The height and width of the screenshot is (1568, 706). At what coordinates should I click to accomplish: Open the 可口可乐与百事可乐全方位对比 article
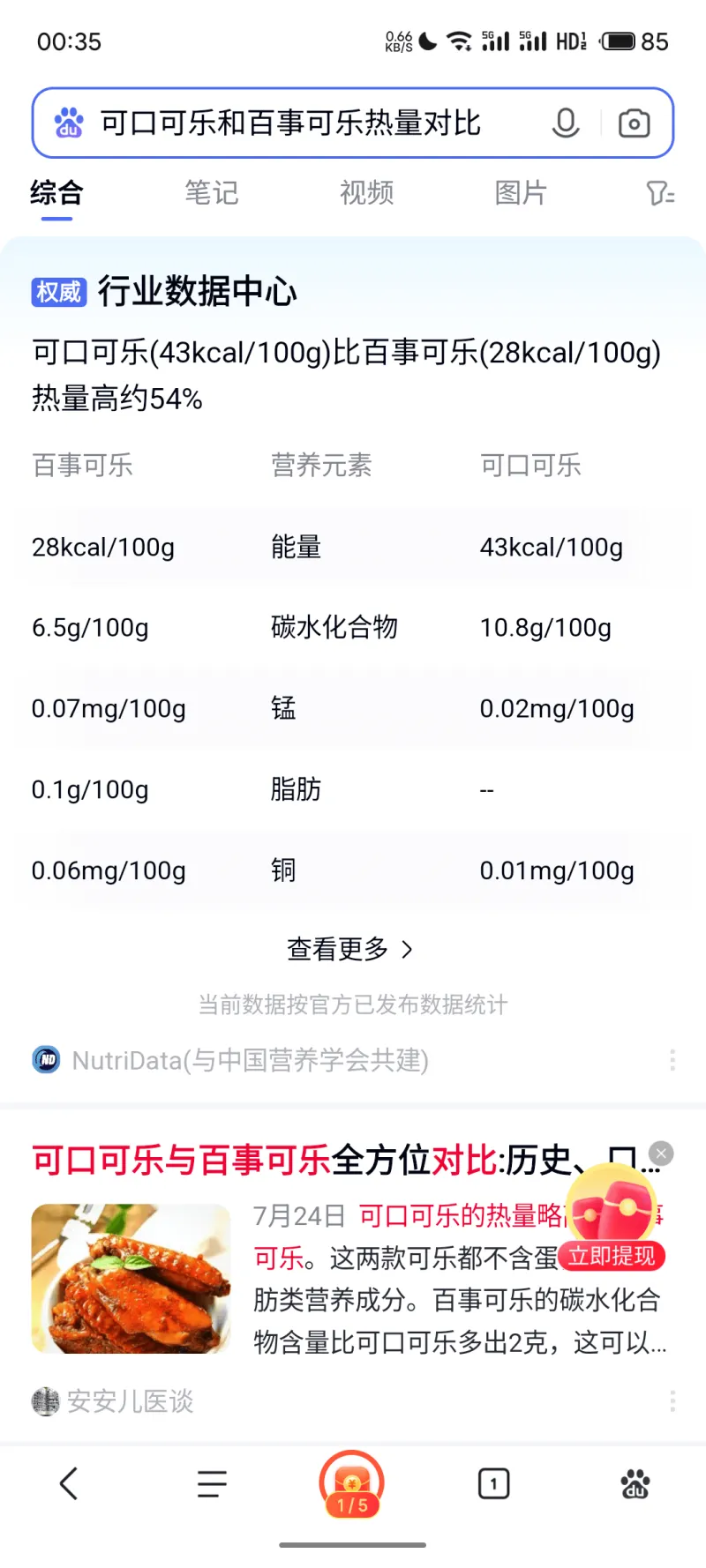coord(300,1161)
